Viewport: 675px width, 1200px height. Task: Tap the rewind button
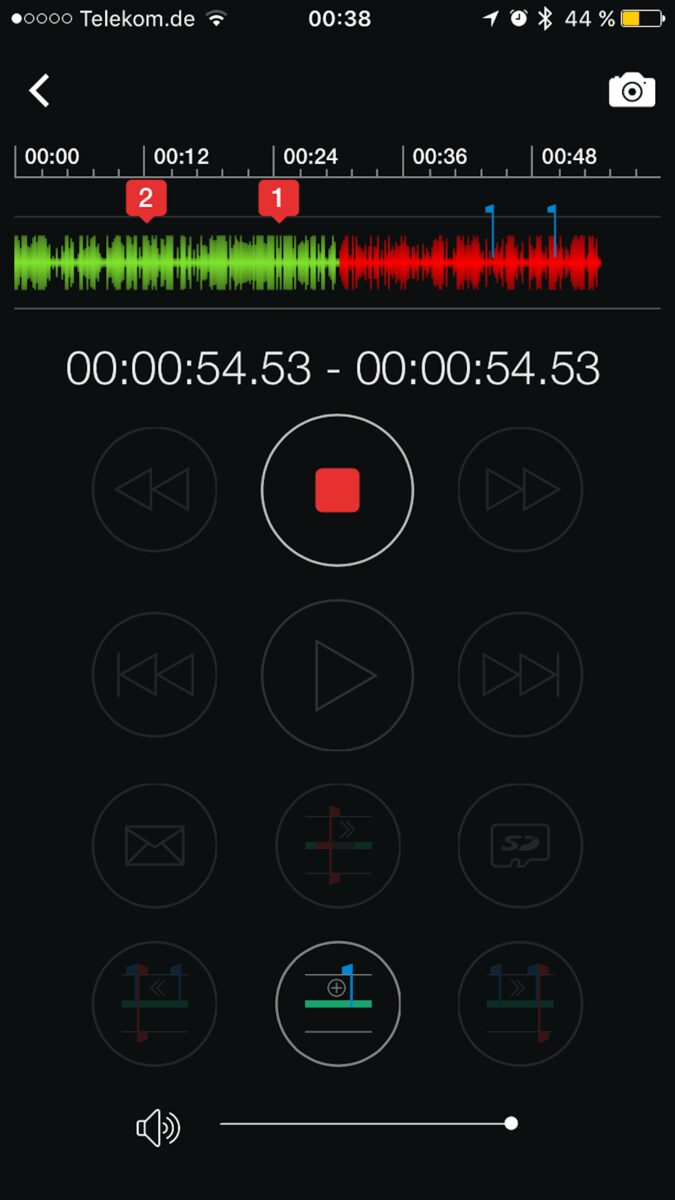[x=154, y=490]
